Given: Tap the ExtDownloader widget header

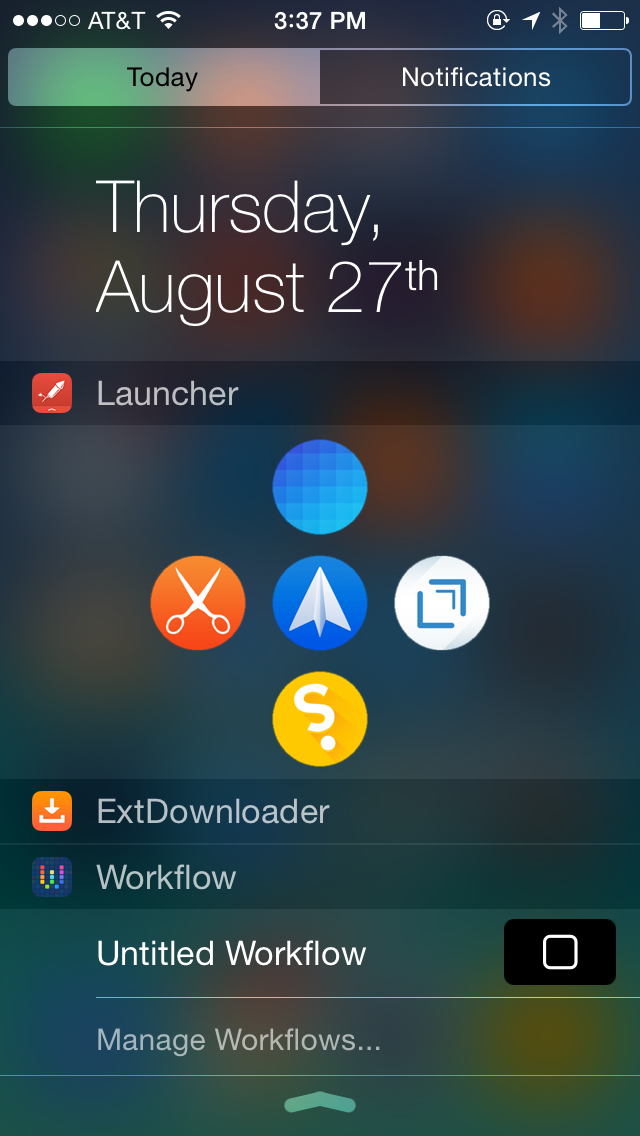Looking at the screenshot, I should [x=320, y=811].
